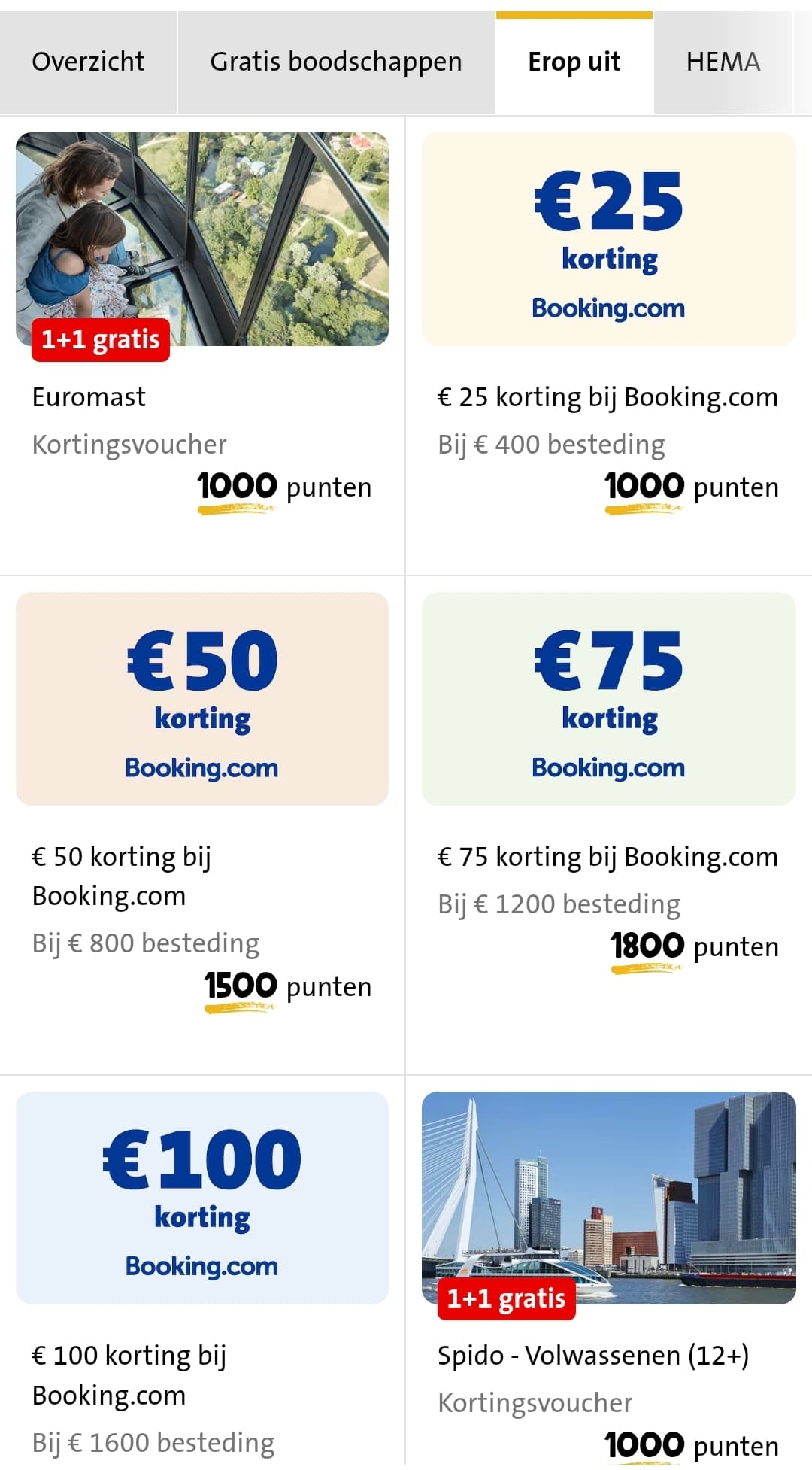Switch to the HEMA tab
The image size is (812, 1470).
coord(723,62)
